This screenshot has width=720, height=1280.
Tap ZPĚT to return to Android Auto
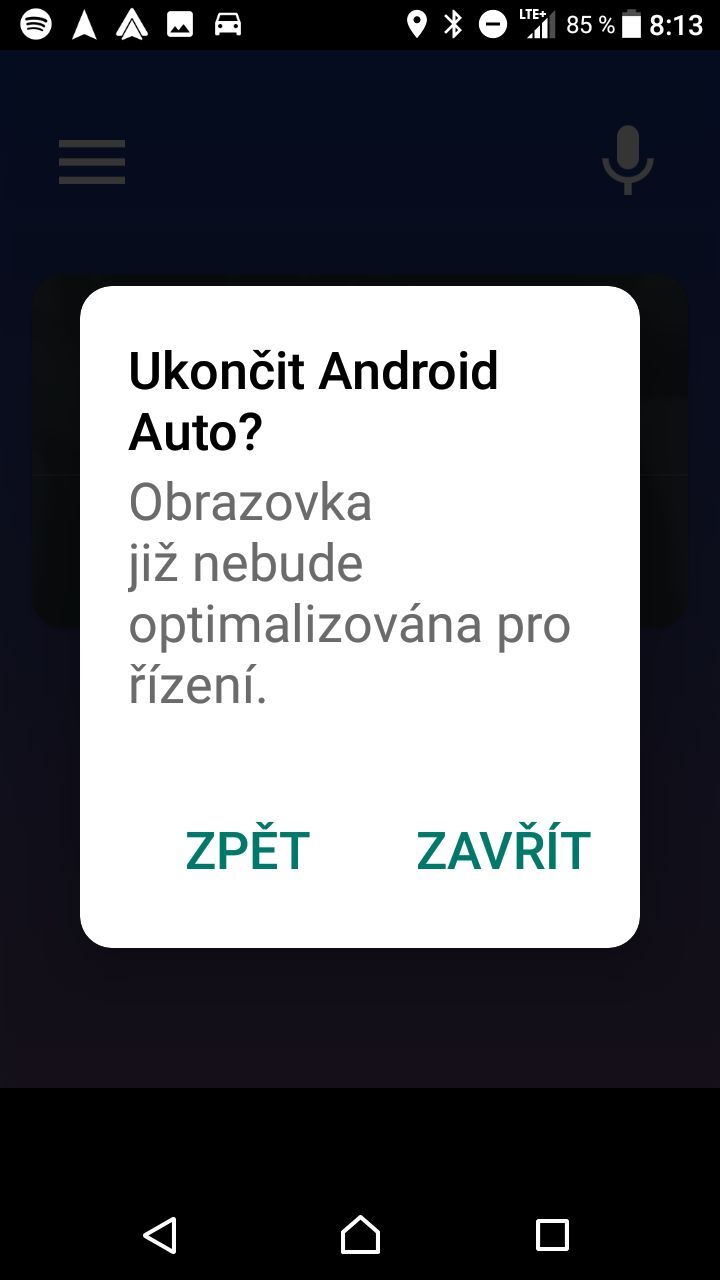pyautogui.click(x=246, y=850)
